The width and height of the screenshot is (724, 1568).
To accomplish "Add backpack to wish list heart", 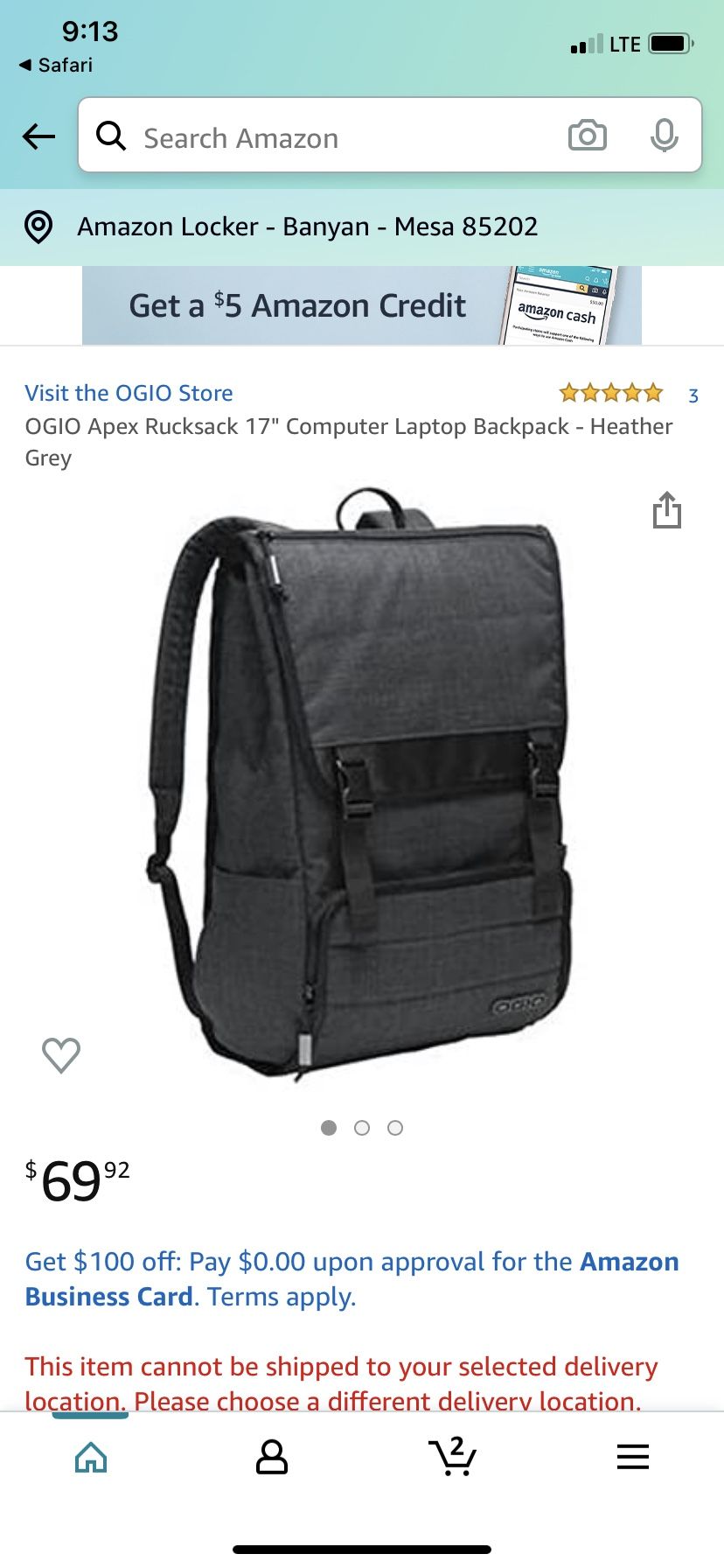I will (61, 1055).
